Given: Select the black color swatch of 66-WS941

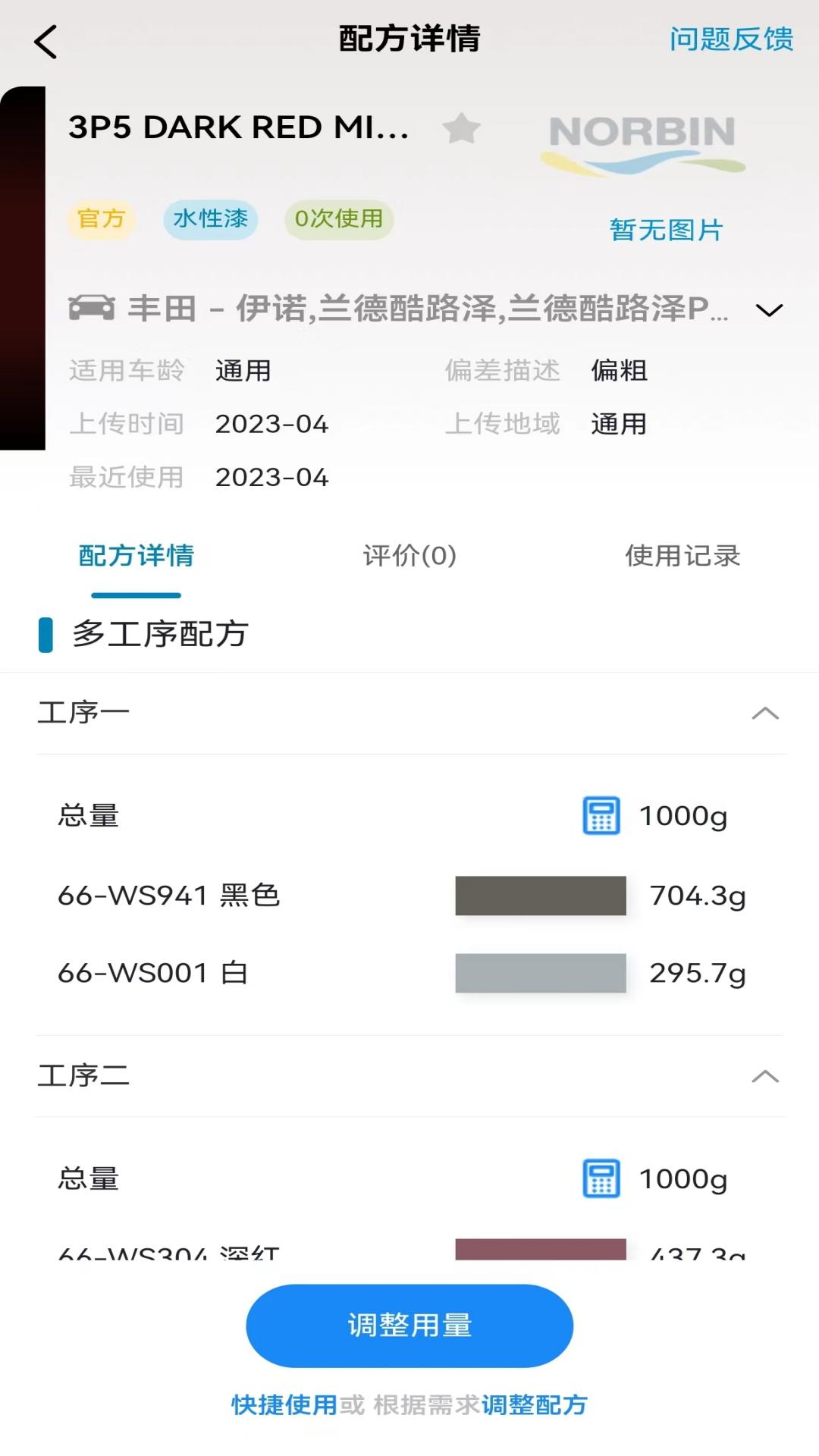Looking at the screenshot, I should 541,896.
